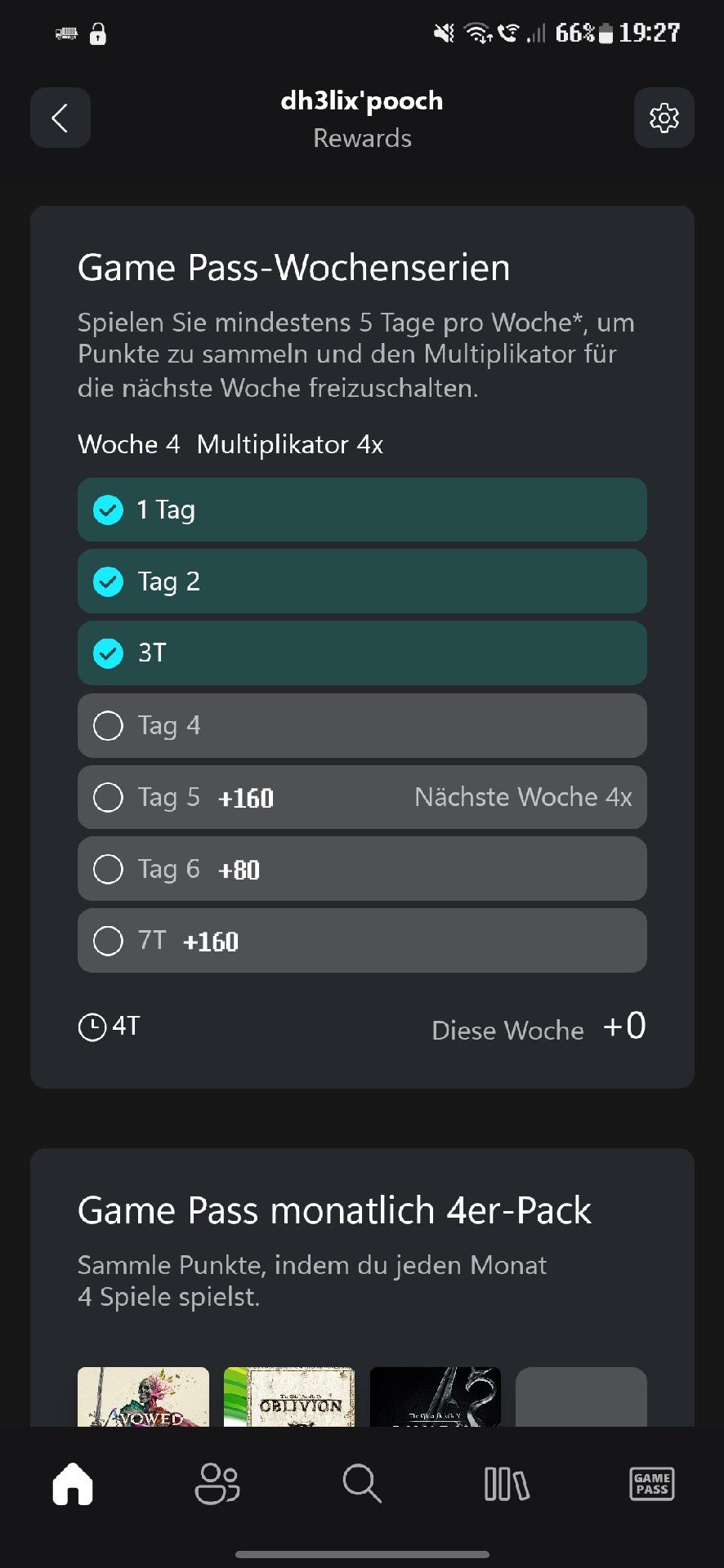Switch to the Game Pass tab
The height and width of the screenshot is (1568, 724).
click(651, 1482)
